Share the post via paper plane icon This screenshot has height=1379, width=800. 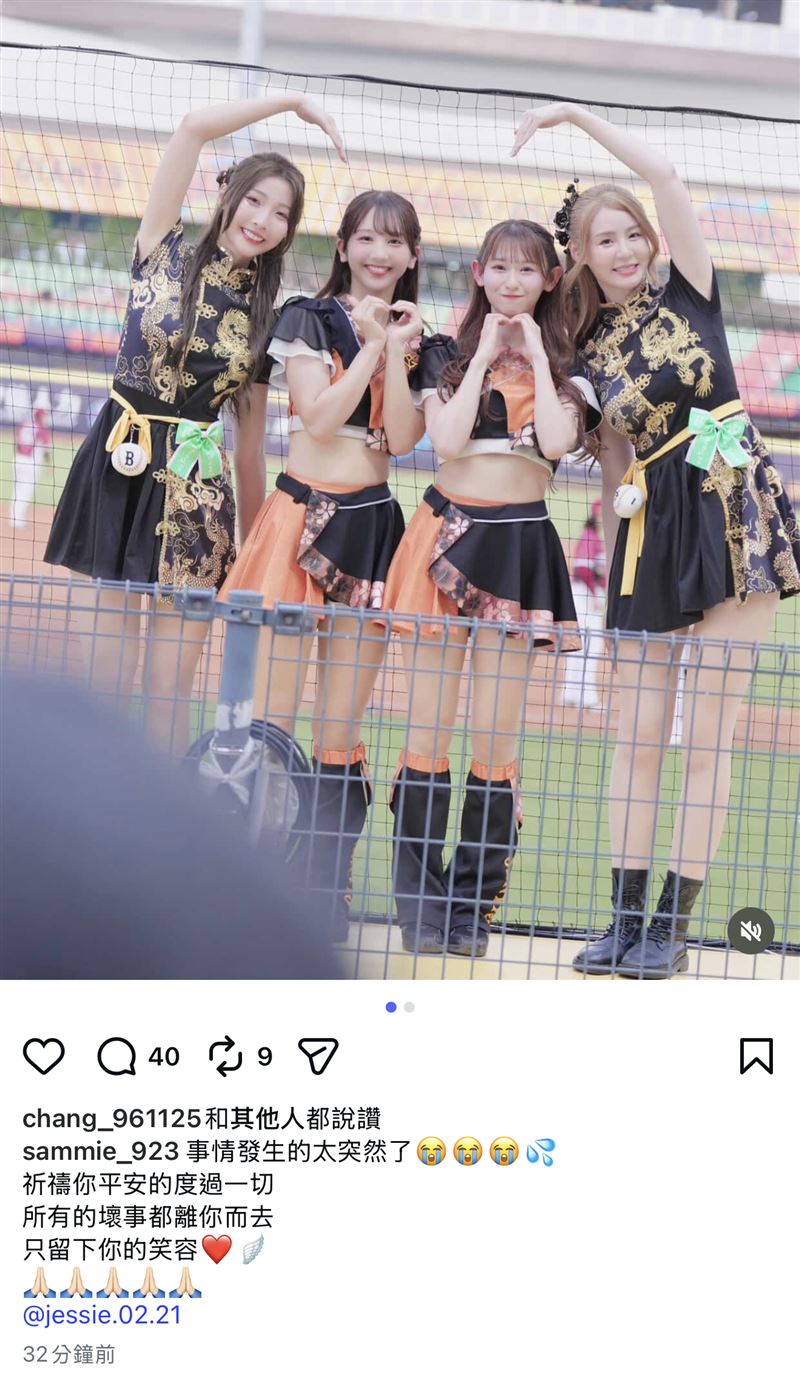click(318, 1056)
